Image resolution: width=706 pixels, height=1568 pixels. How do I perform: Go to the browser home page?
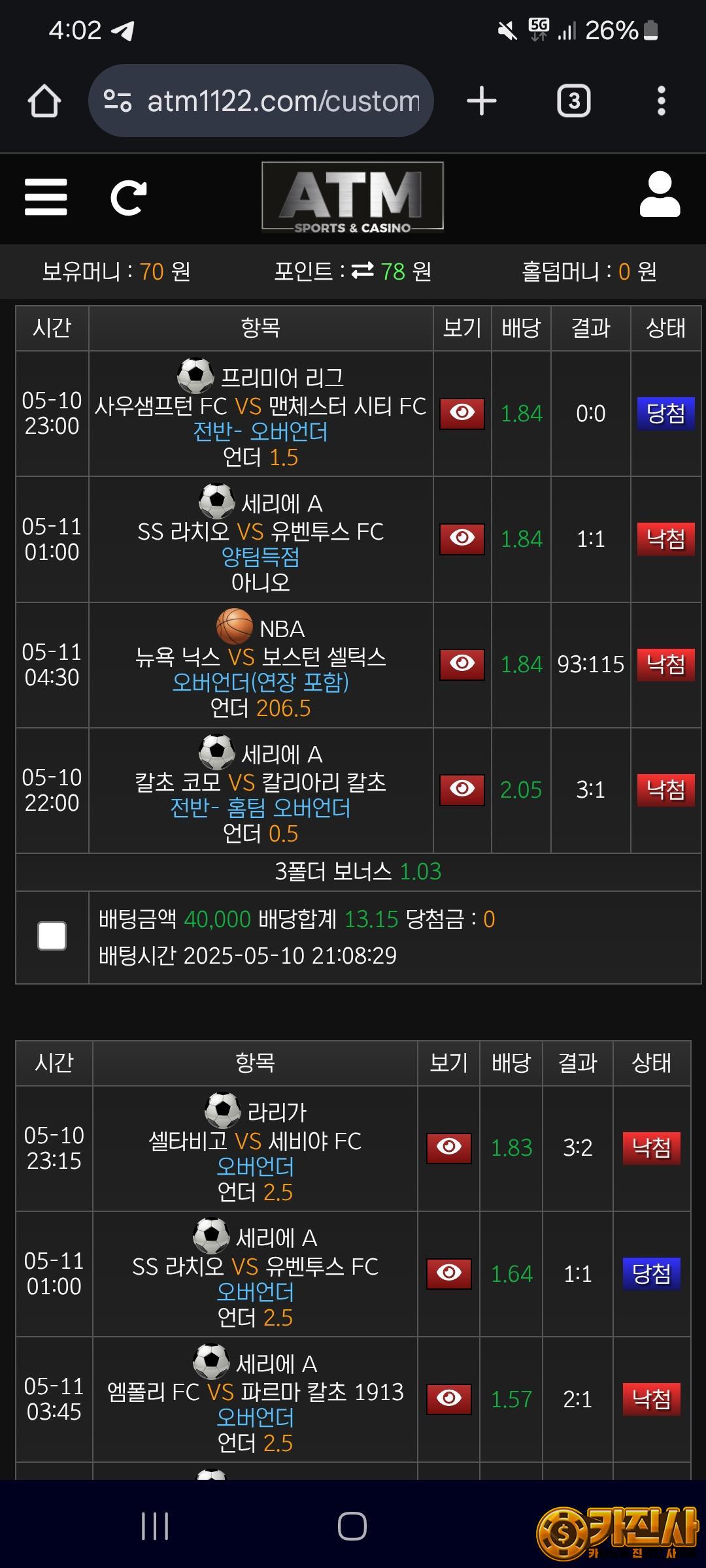point(44,101)
